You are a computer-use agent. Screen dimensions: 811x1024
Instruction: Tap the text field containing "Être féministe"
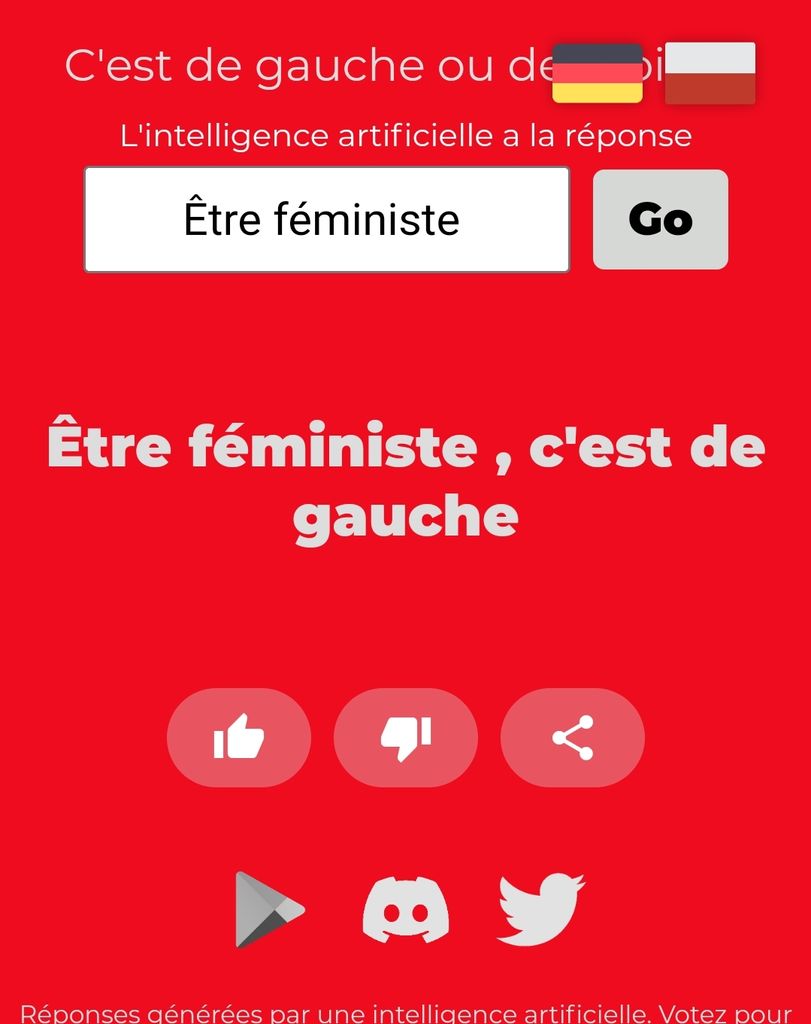coord(326,219)
